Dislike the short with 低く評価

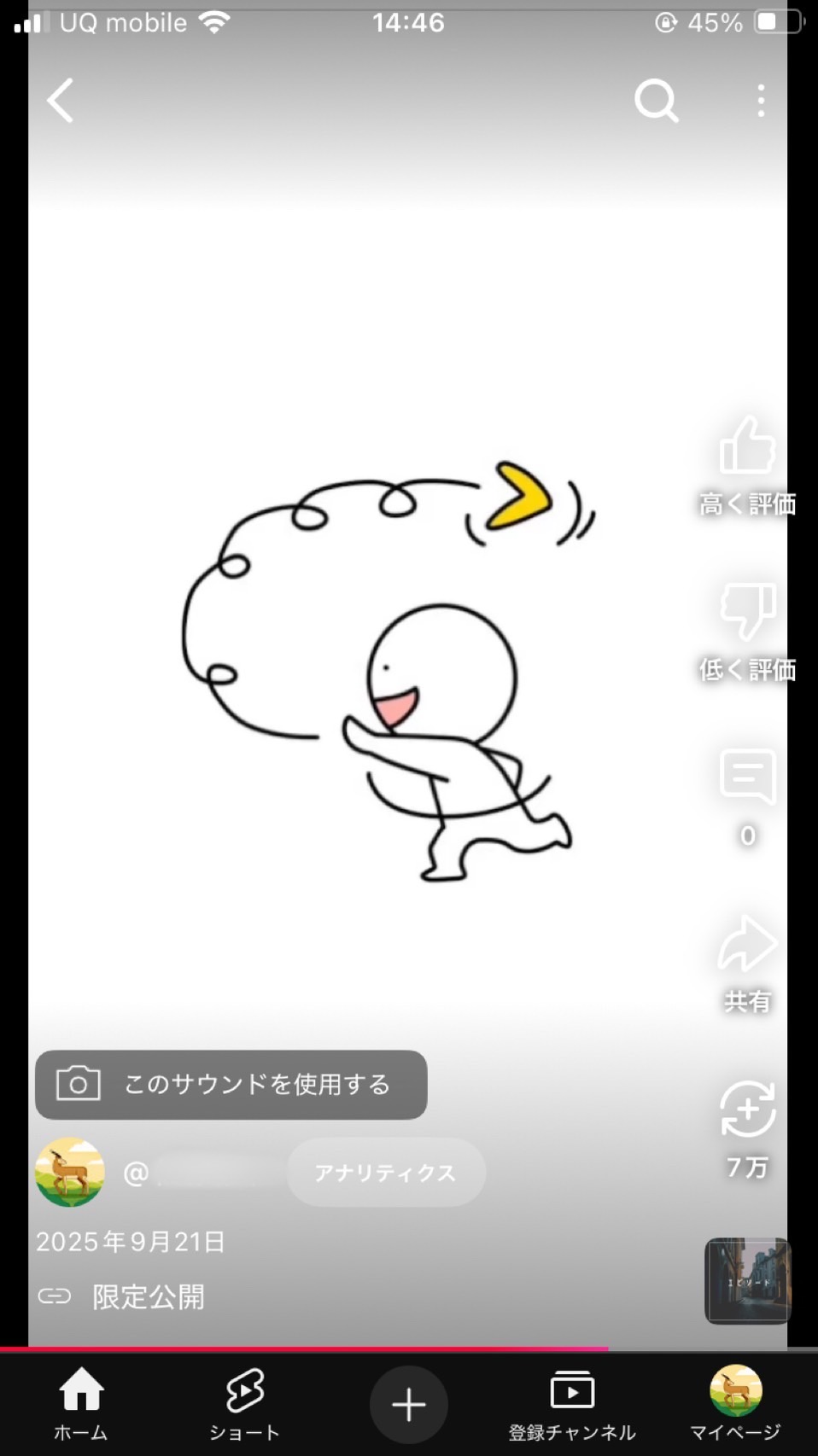(x=747, y=611)
